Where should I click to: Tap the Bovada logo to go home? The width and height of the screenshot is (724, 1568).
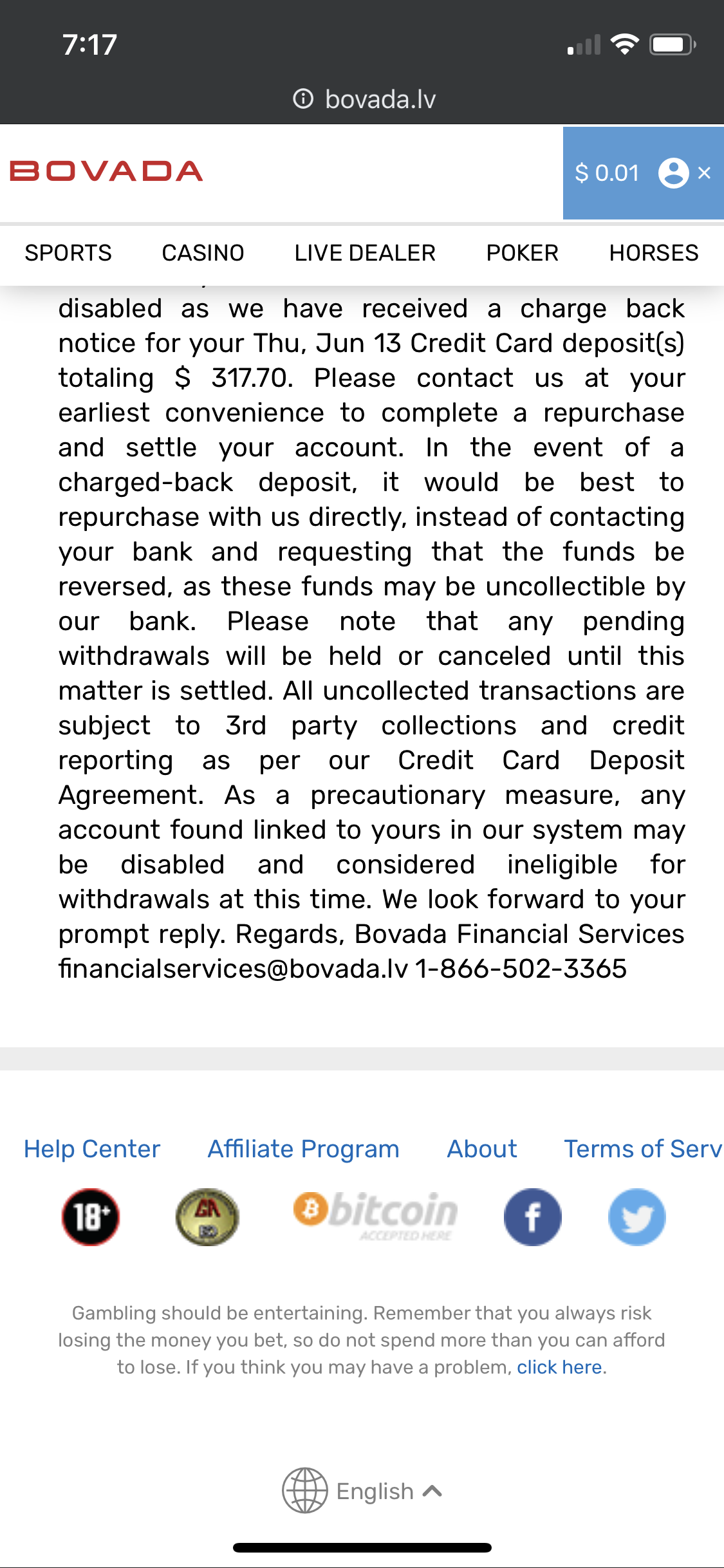[x=106, y=171]
